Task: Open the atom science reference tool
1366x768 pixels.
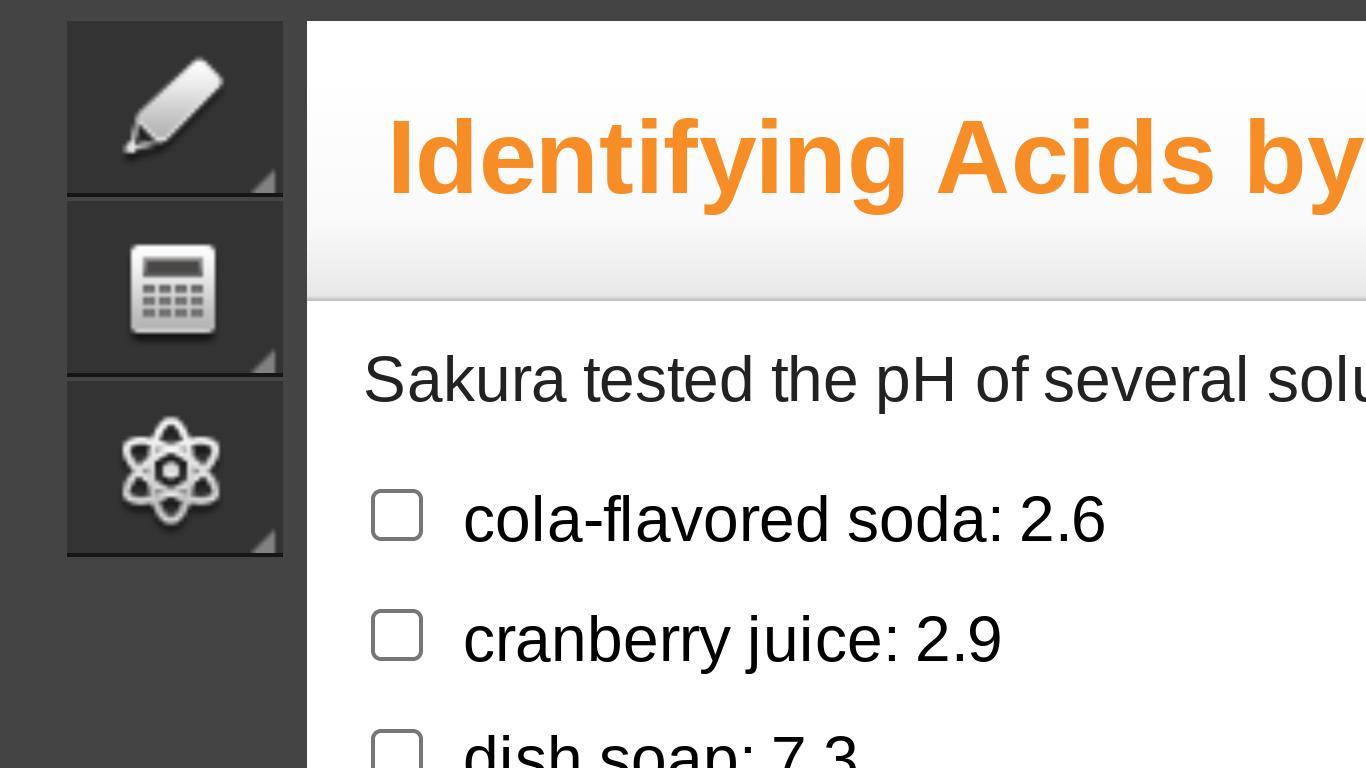Action: (175, 468)
